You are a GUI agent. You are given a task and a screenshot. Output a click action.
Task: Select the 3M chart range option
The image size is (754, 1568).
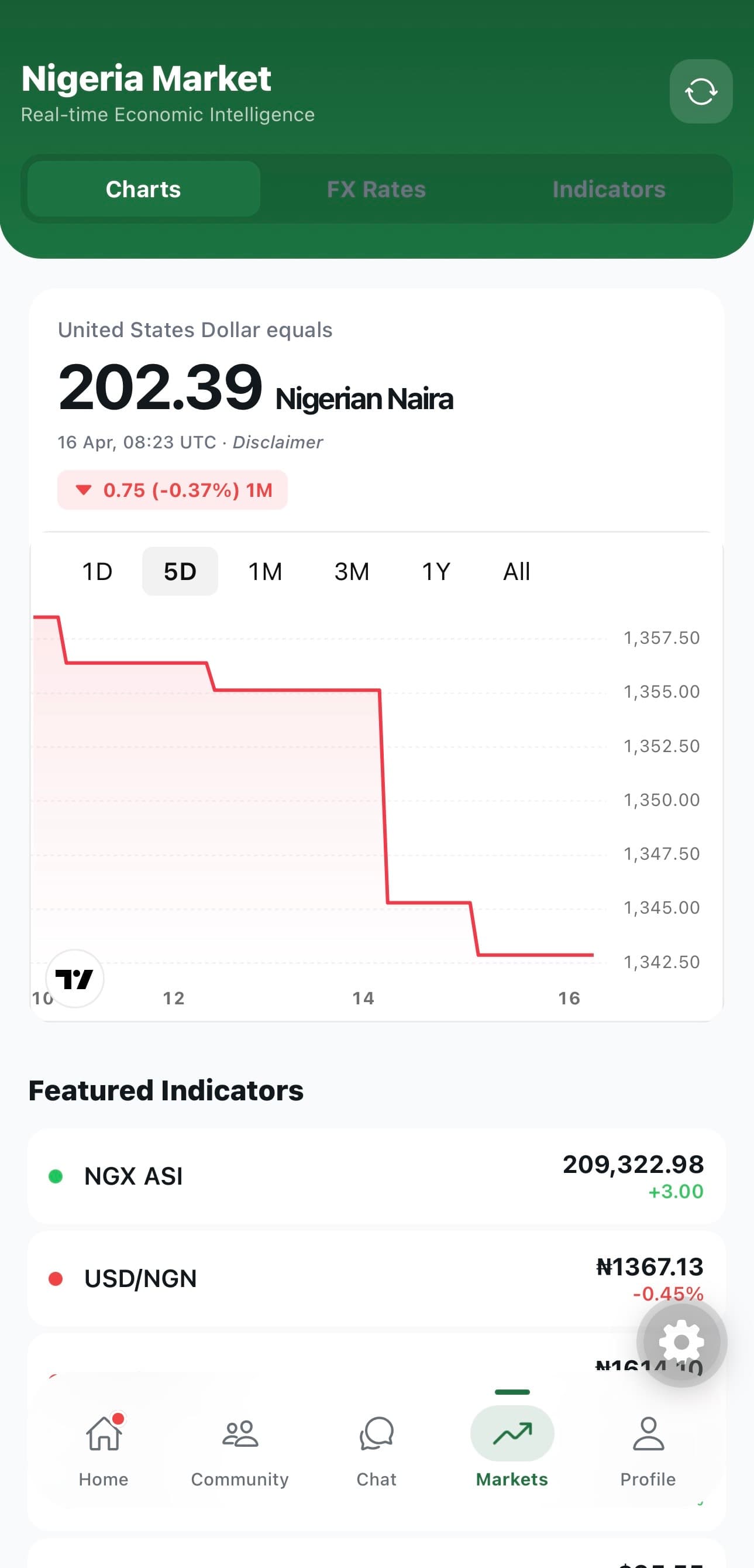tap(352, 571)
